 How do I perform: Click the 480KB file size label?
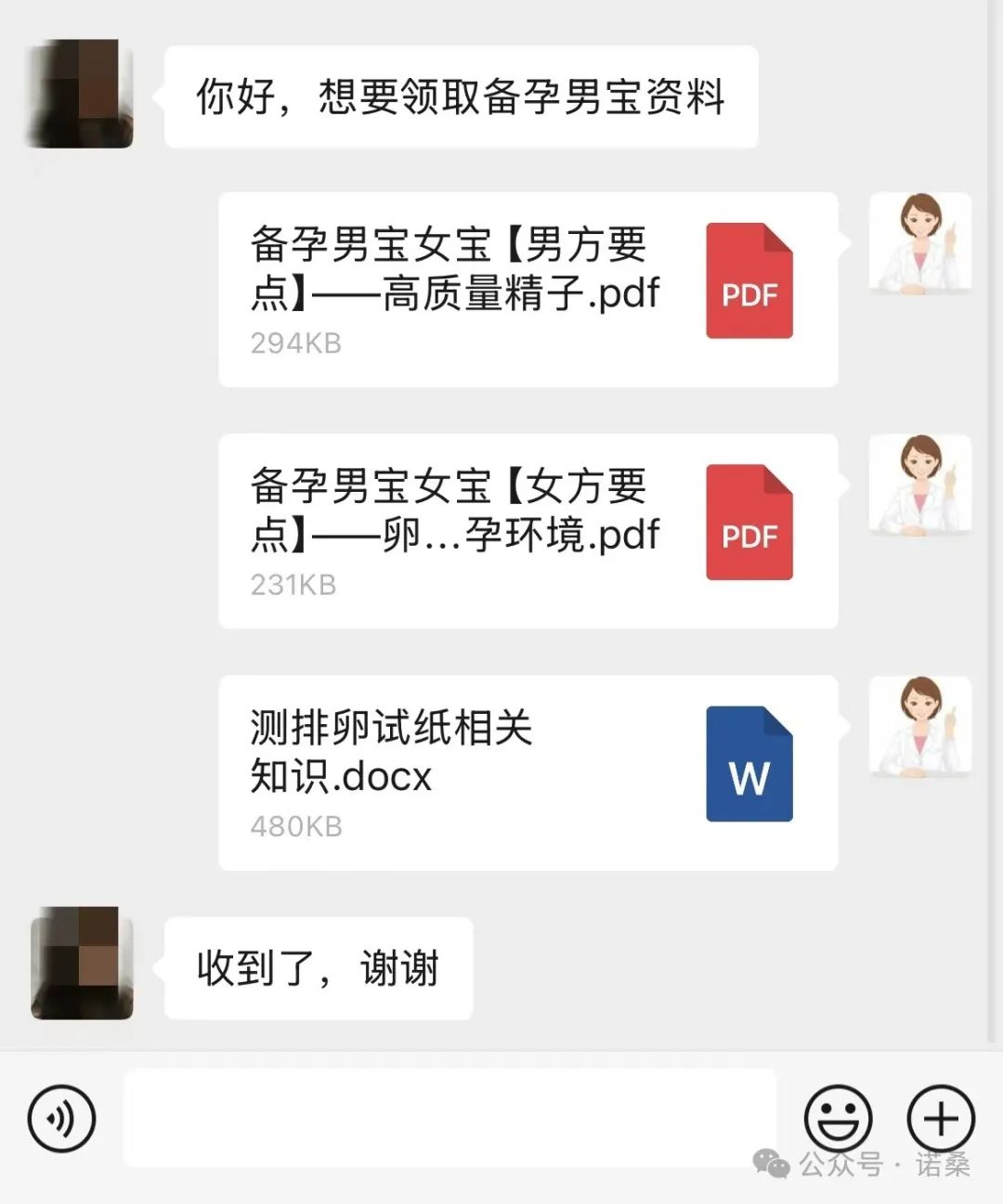pos(295,826)
